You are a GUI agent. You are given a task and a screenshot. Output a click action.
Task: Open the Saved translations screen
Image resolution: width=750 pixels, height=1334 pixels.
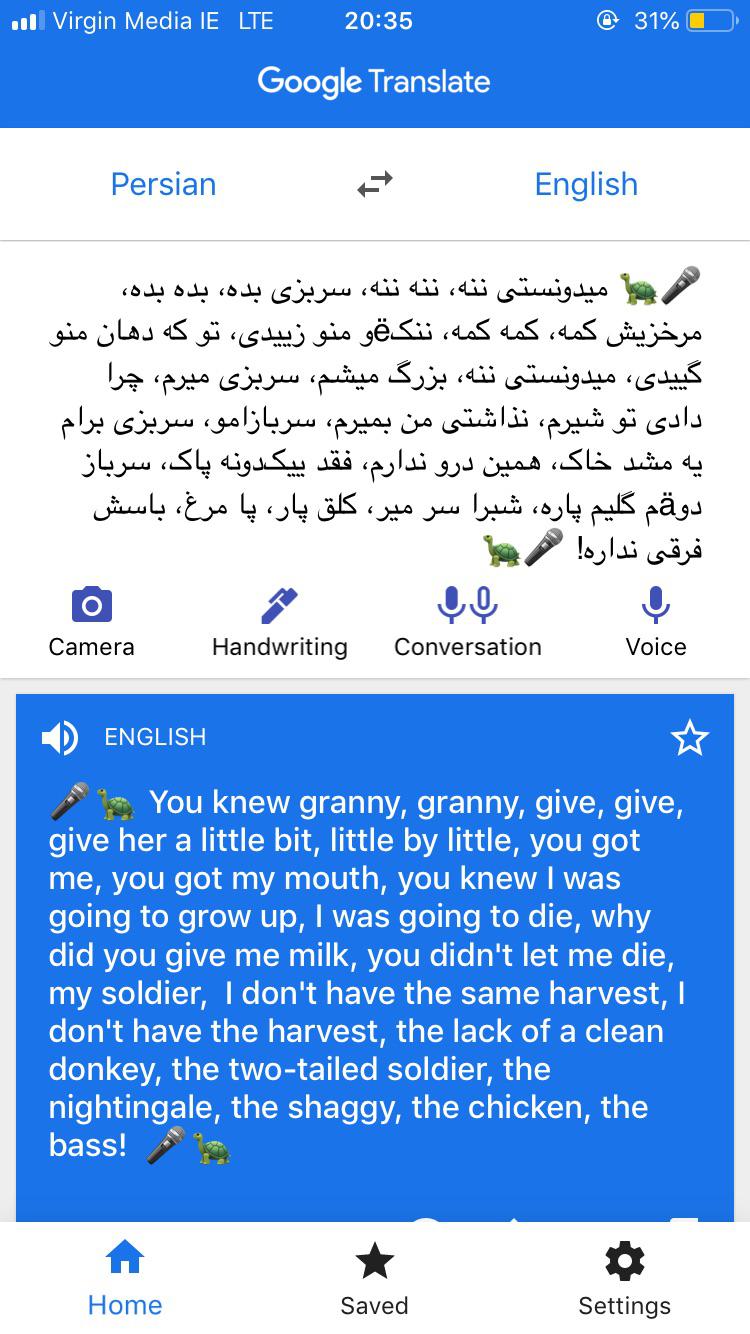[374, 1280]
